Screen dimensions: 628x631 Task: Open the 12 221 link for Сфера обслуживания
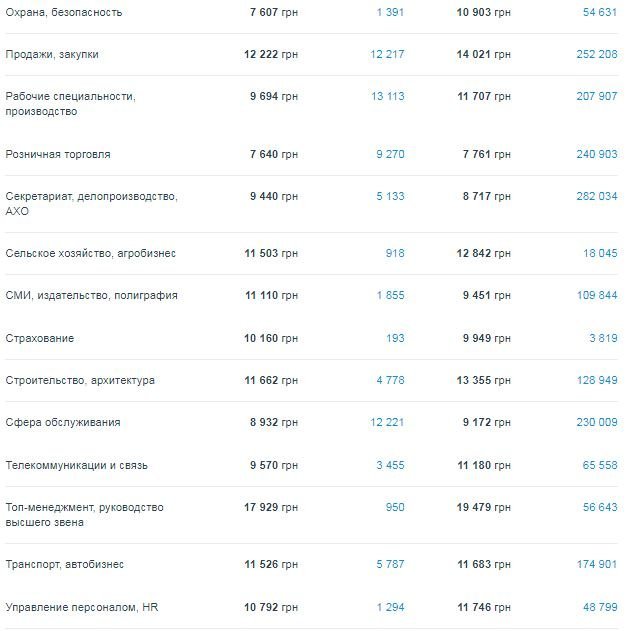[x=387, y=422]
